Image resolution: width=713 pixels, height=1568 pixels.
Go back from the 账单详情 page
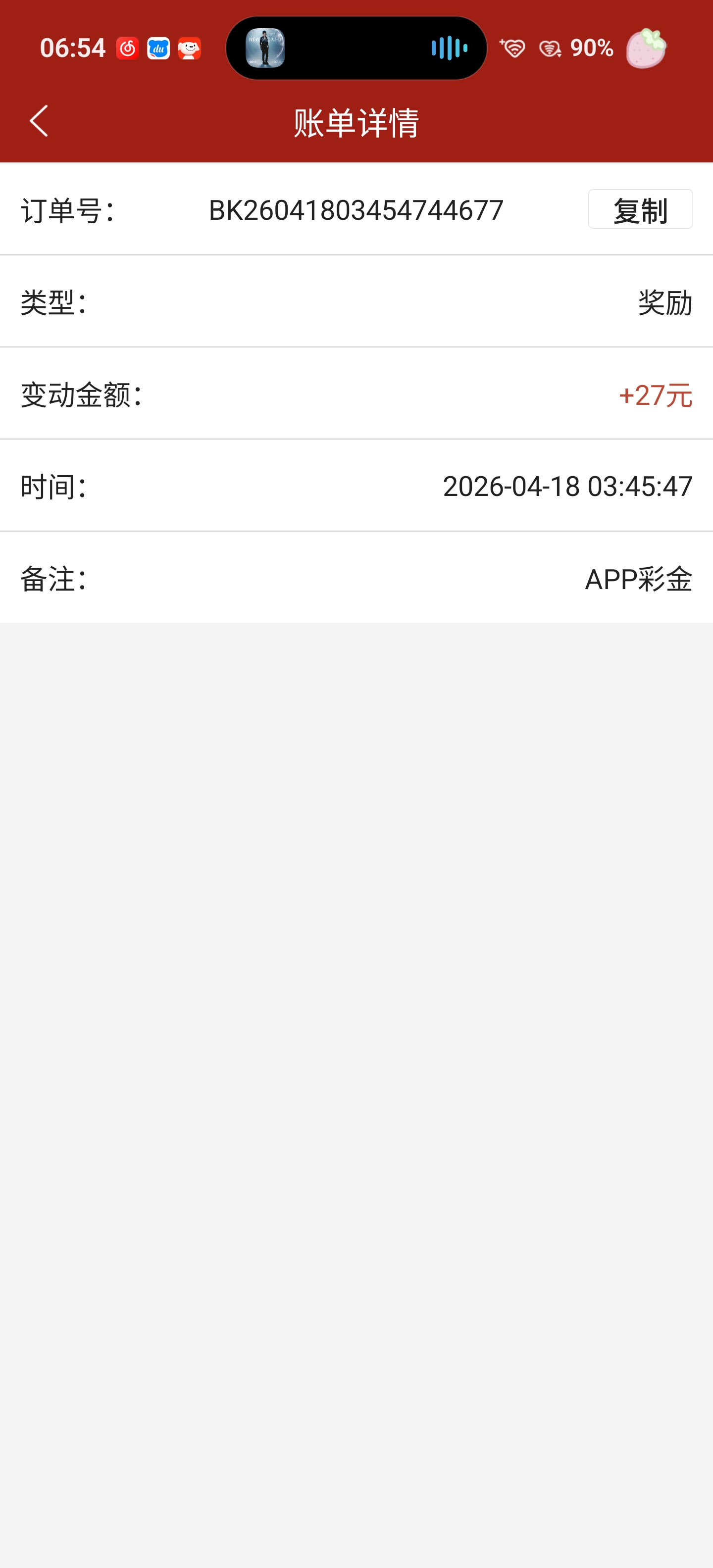point(39,121)
